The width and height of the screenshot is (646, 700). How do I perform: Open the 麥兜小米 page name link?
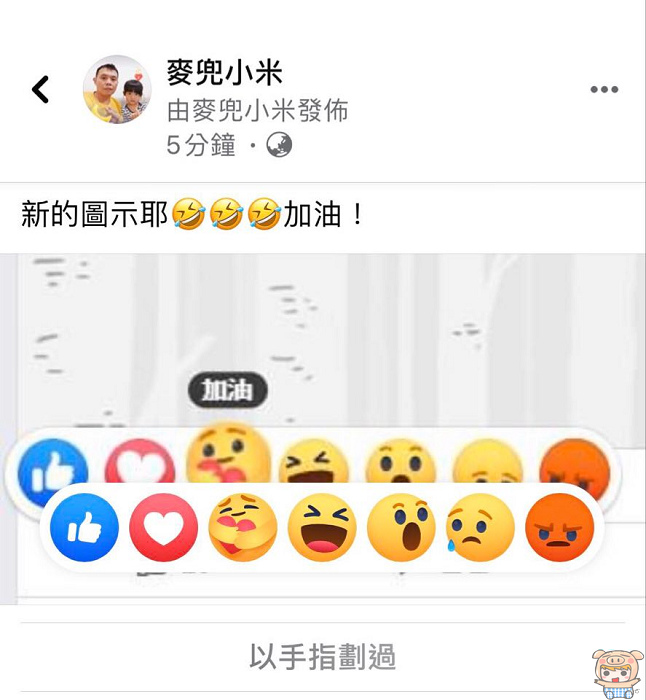224,72
